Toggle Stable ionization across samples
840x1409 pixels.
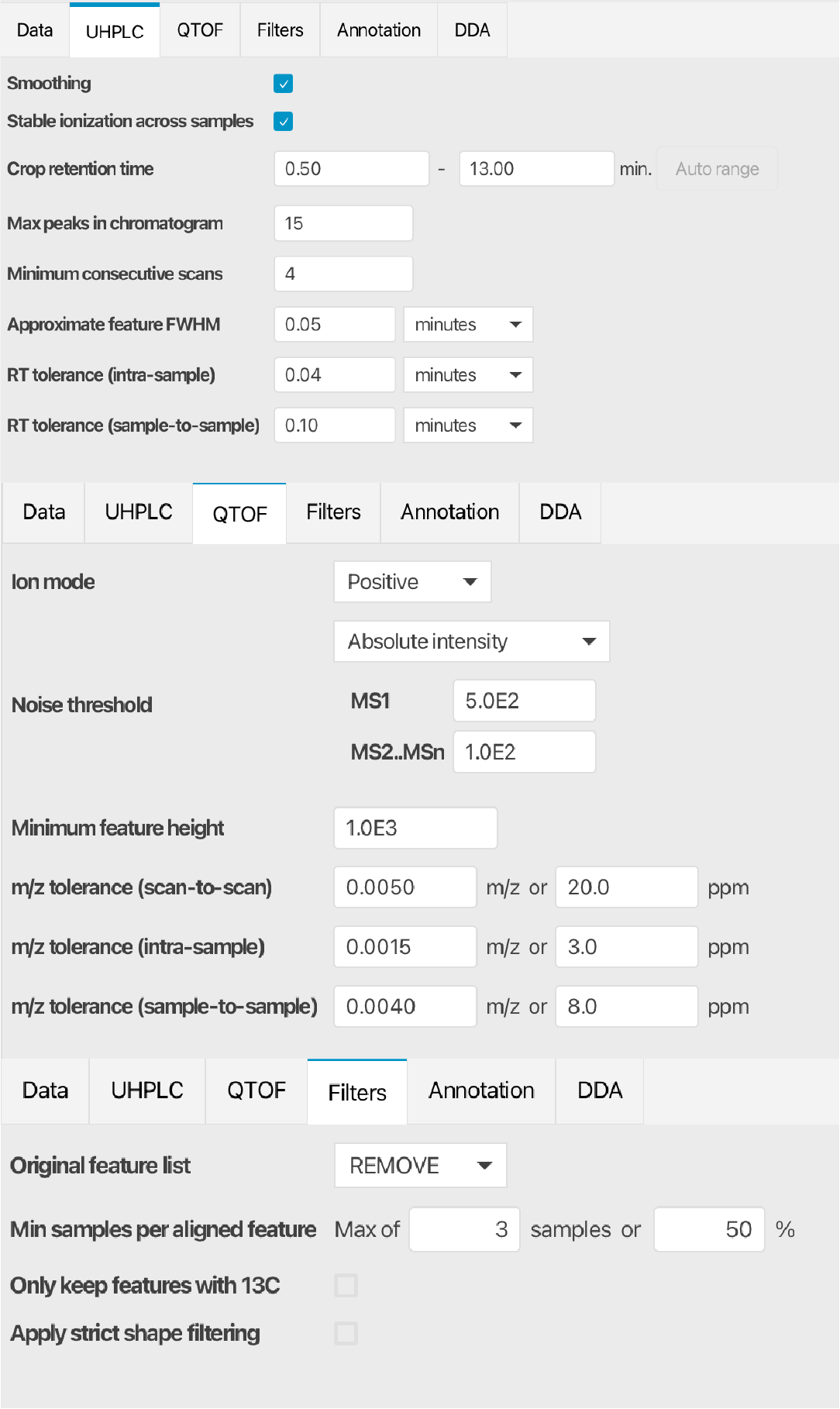283,122
